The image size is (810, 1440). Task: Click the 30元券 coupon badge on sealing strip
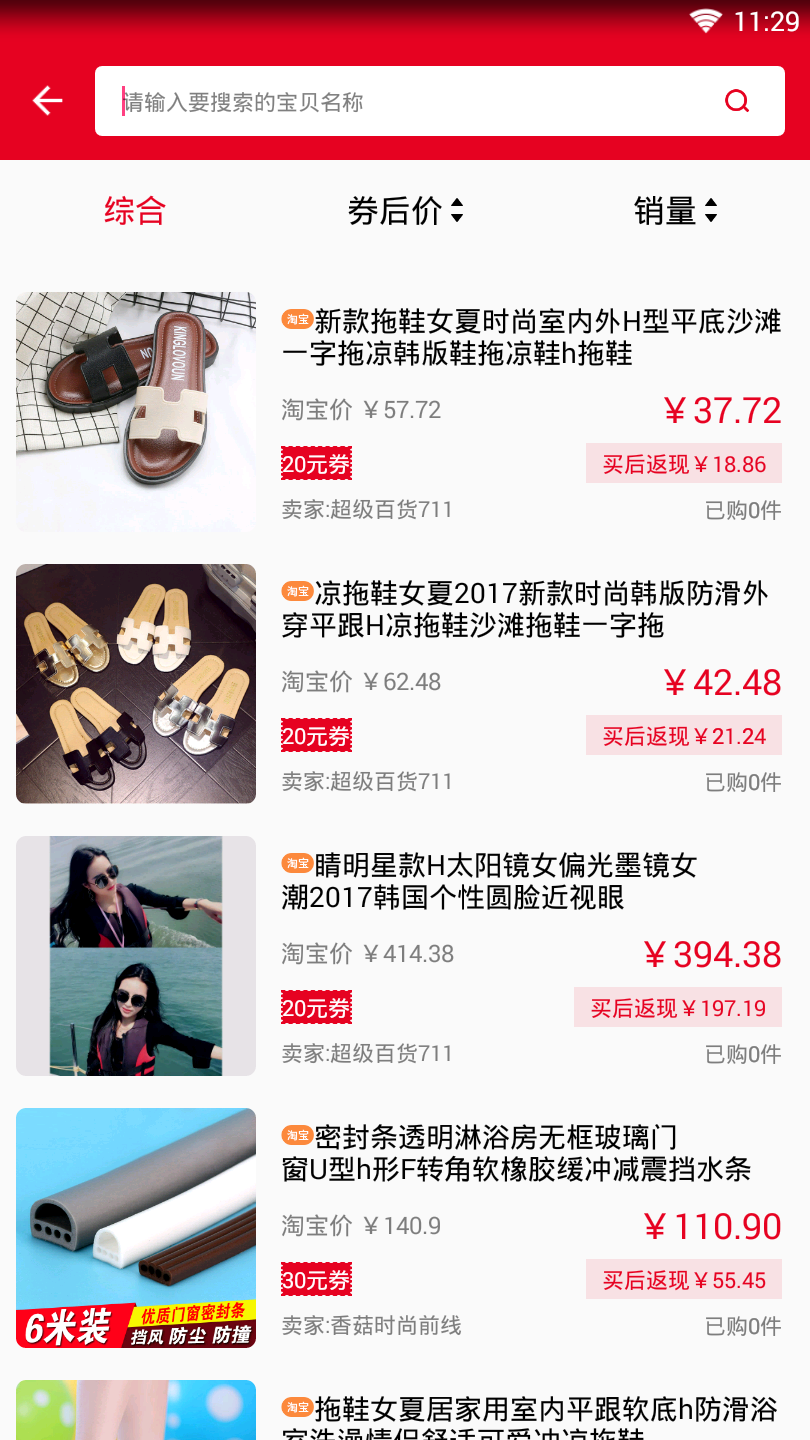click(x=316, y=1279)
